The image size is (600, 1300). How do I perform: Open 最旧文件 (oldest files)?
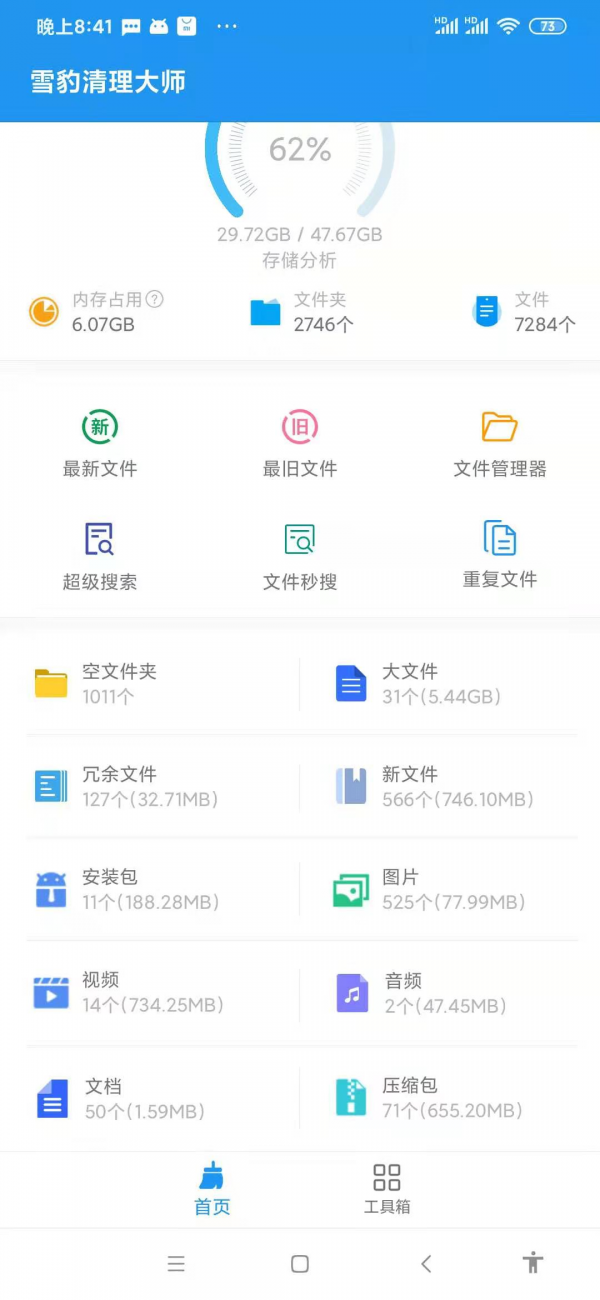point(300,444)
